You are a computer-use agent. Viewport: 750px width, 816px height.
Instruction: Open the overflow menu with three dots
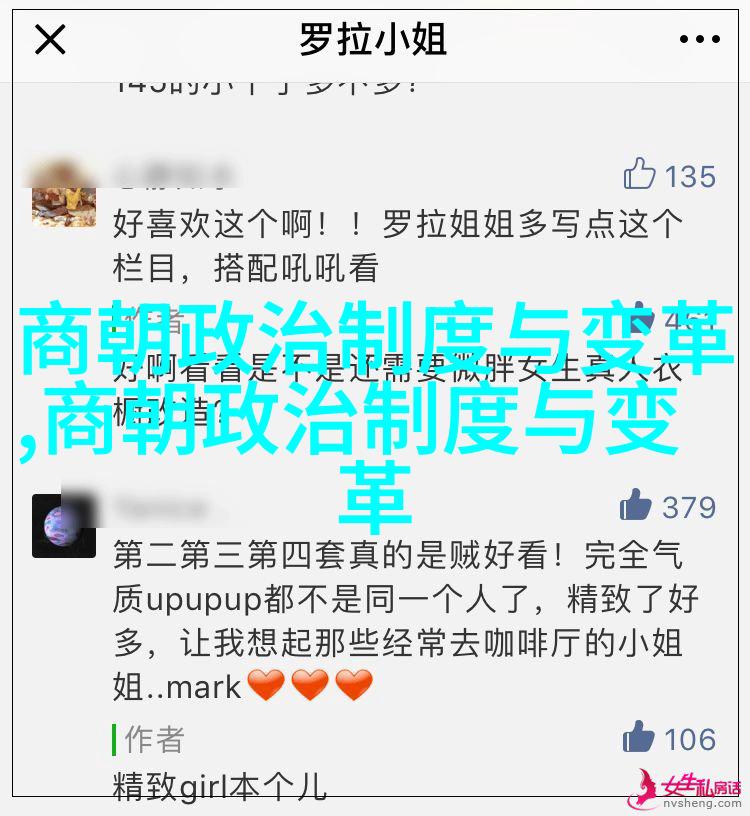pyautogui.click(x=699, y=41)
